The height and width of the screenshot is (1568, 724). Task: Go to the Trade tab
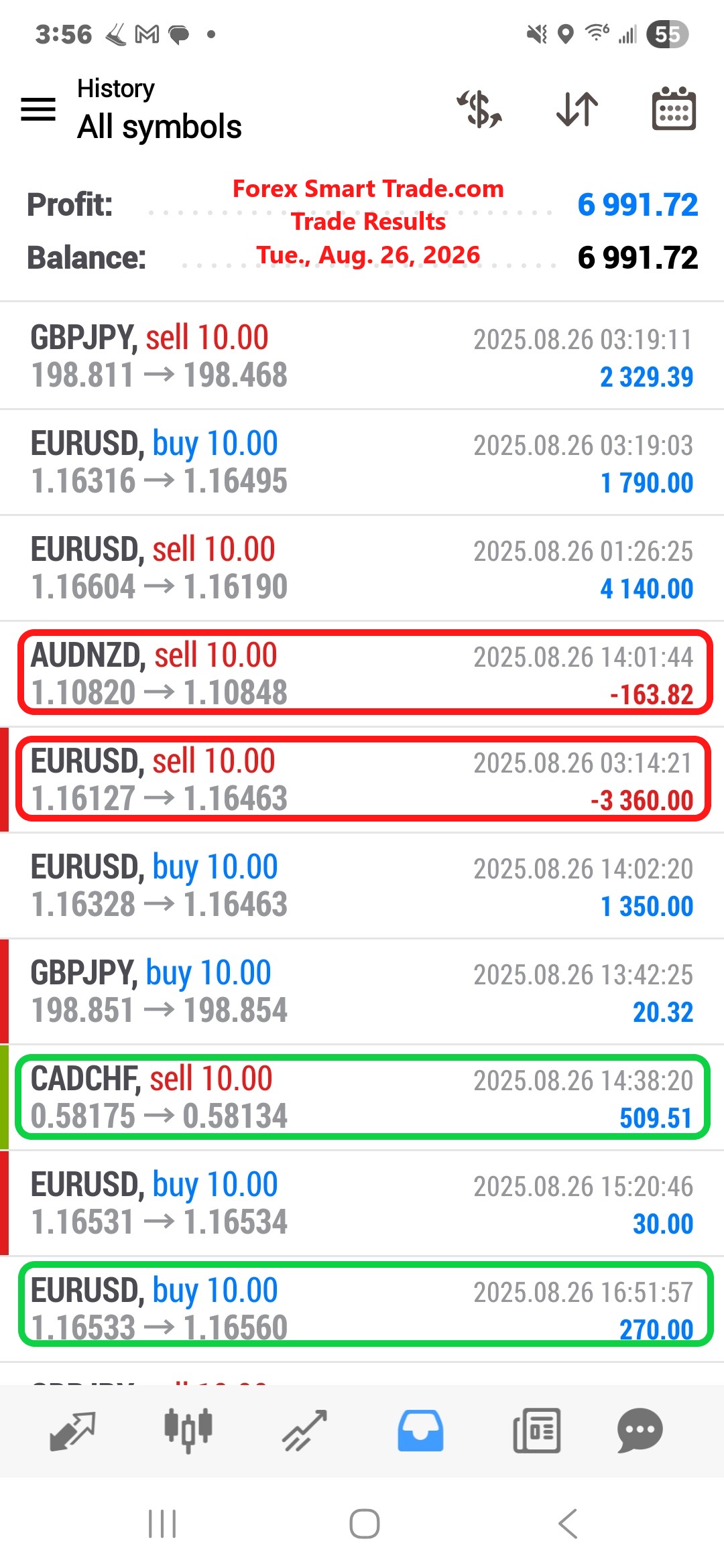coord(304,1431)
